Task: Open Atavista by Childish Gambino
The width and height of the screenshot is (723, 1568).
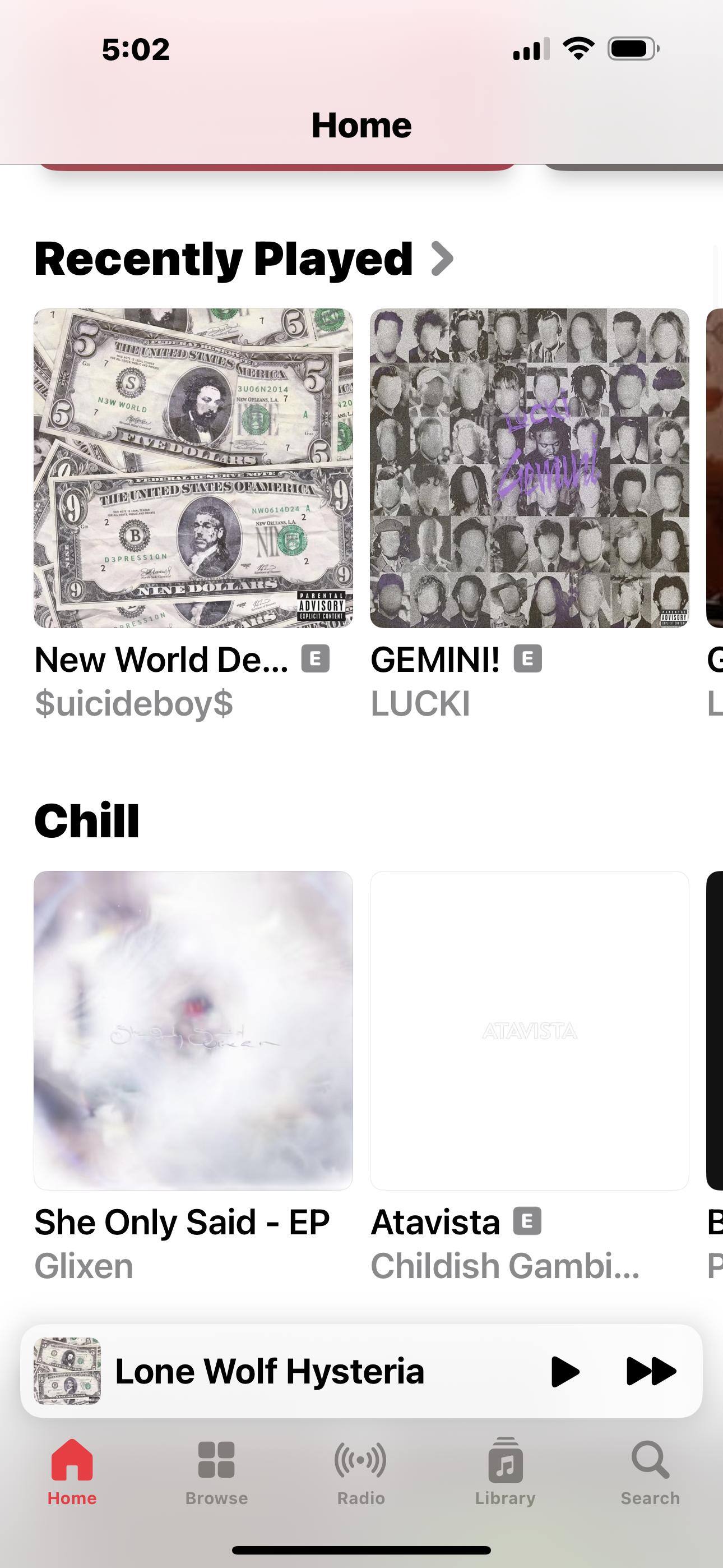Action: [530, 1030]
